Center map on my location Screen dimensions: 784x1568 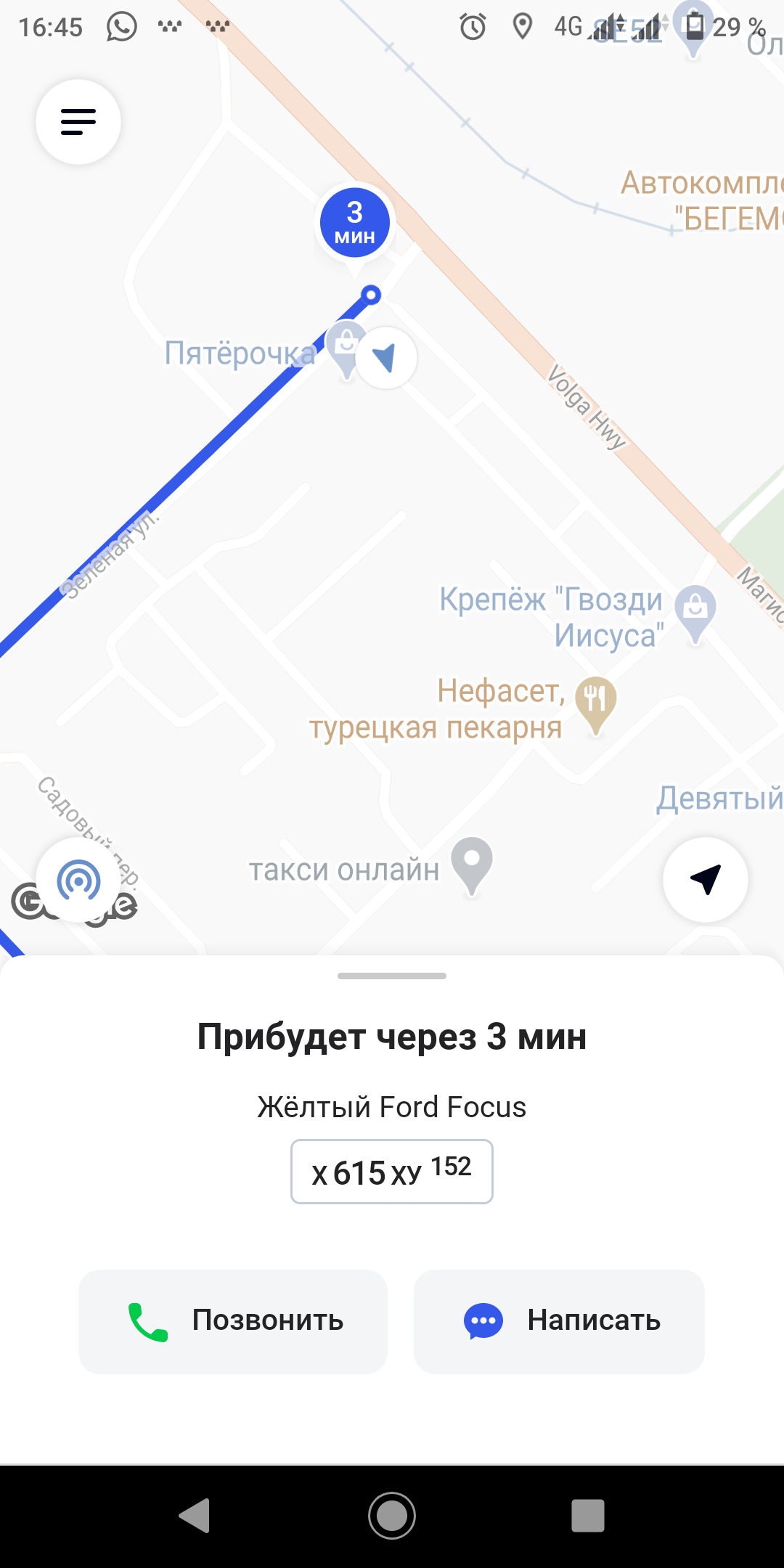click(705, 880)
